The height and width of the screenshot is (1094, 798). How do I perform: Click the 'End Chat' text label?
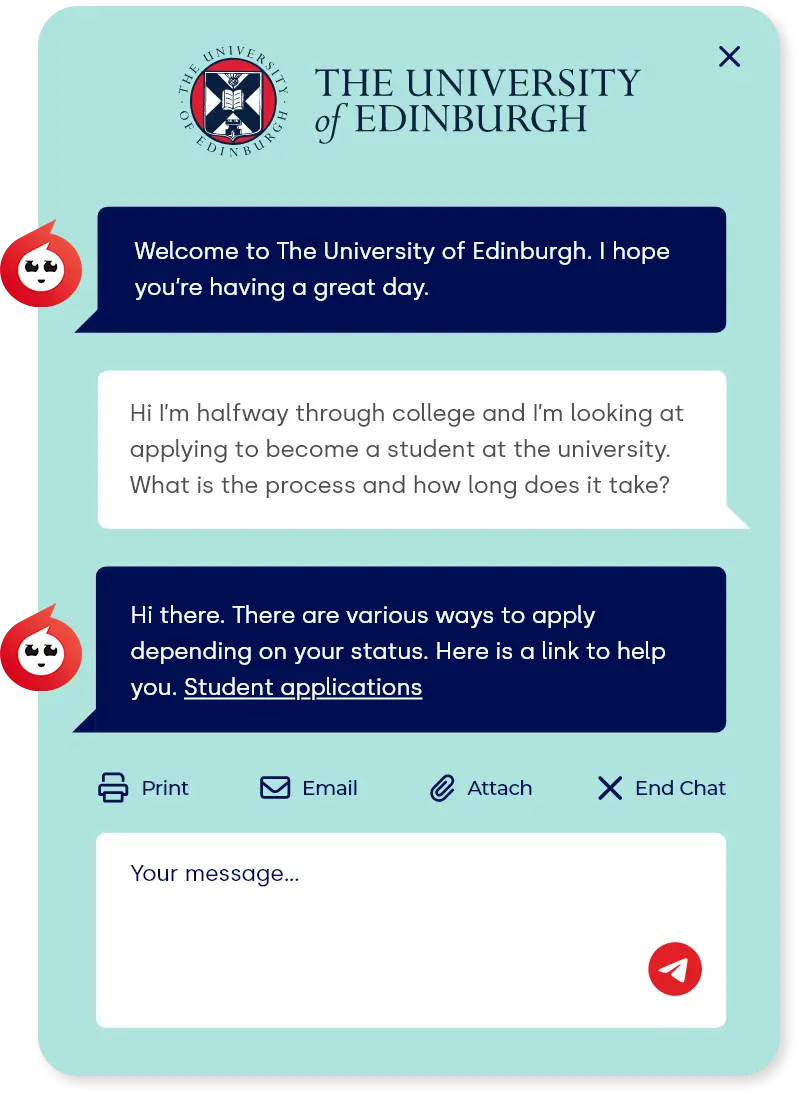point(679,788)
